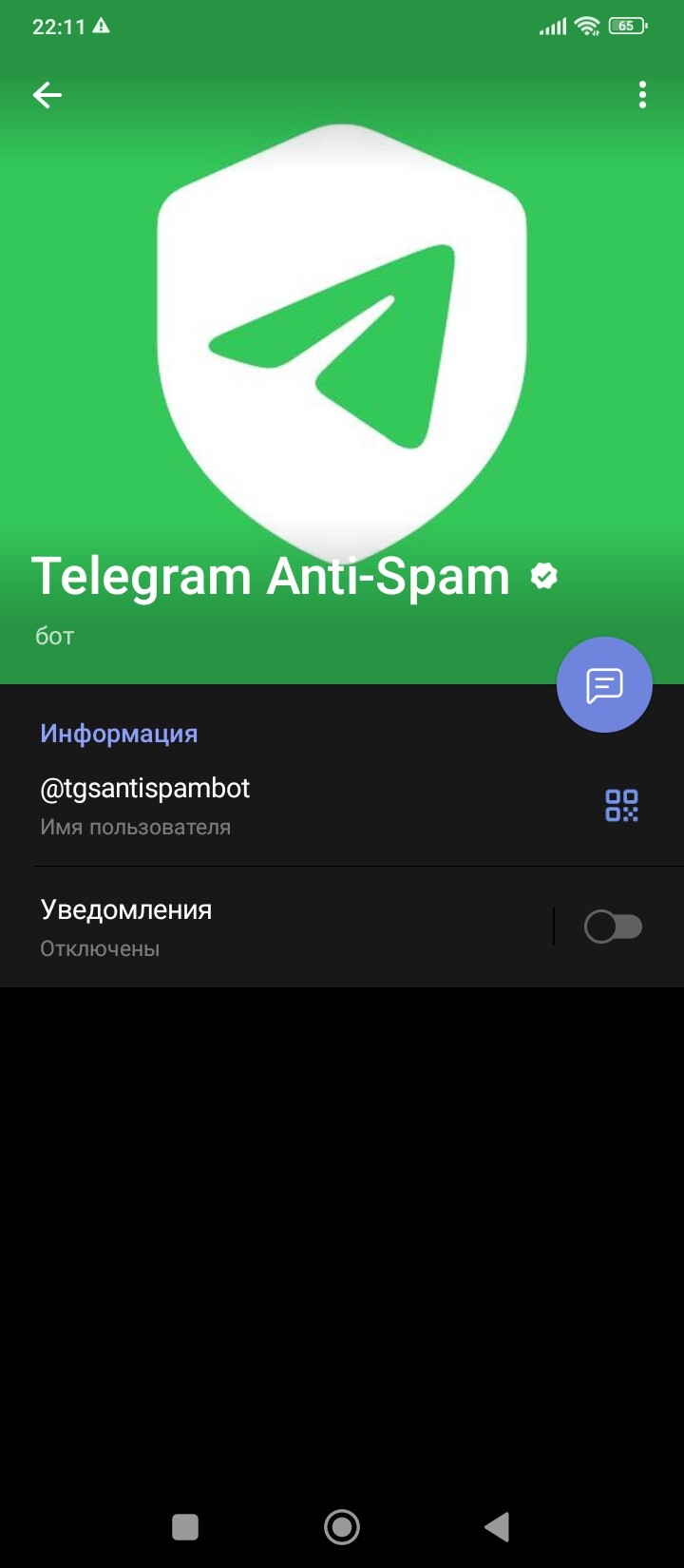Open the three-dot overflow menu
Image resolution: width=684 pixels, height=1568 pixels.
643,95
